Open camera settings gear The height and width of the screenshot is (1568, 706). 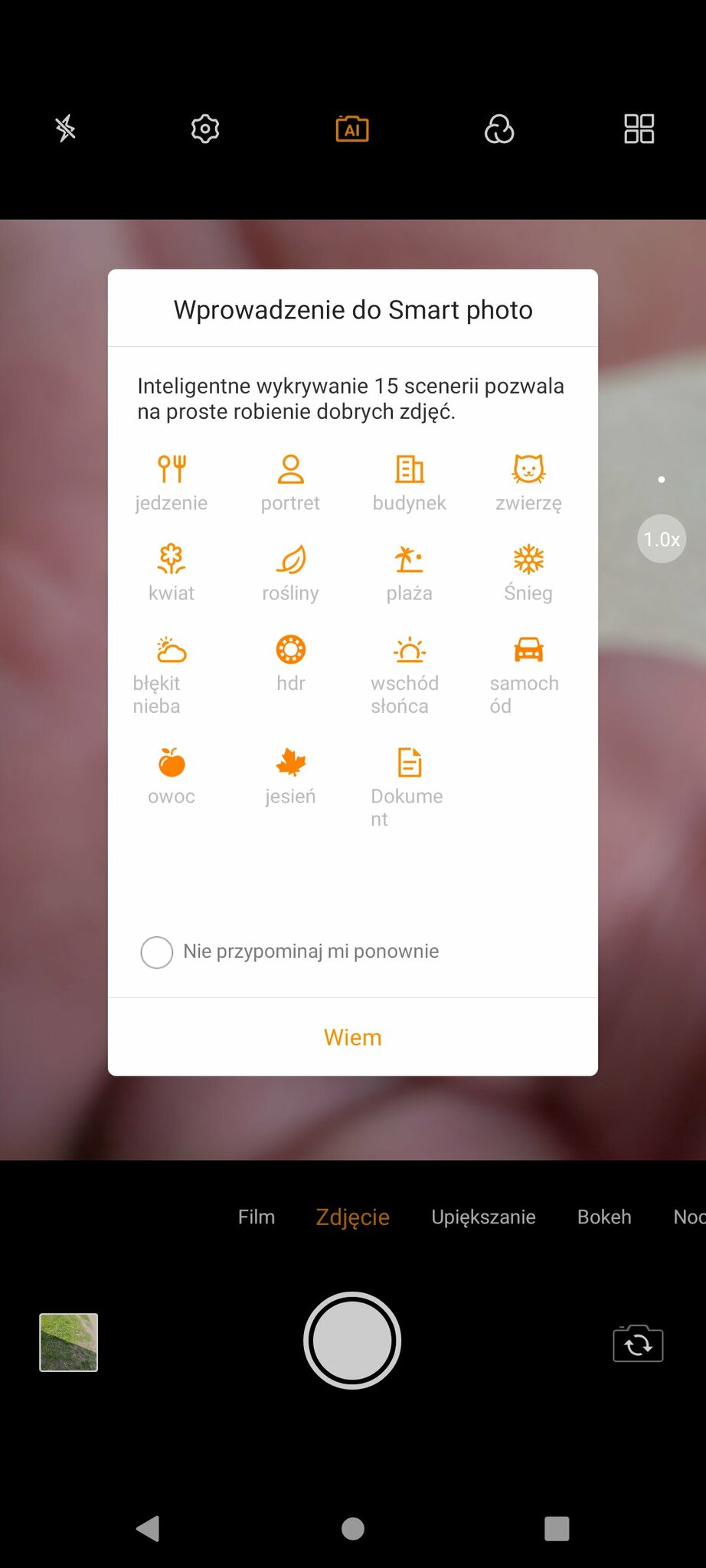(x=205, y=129)
